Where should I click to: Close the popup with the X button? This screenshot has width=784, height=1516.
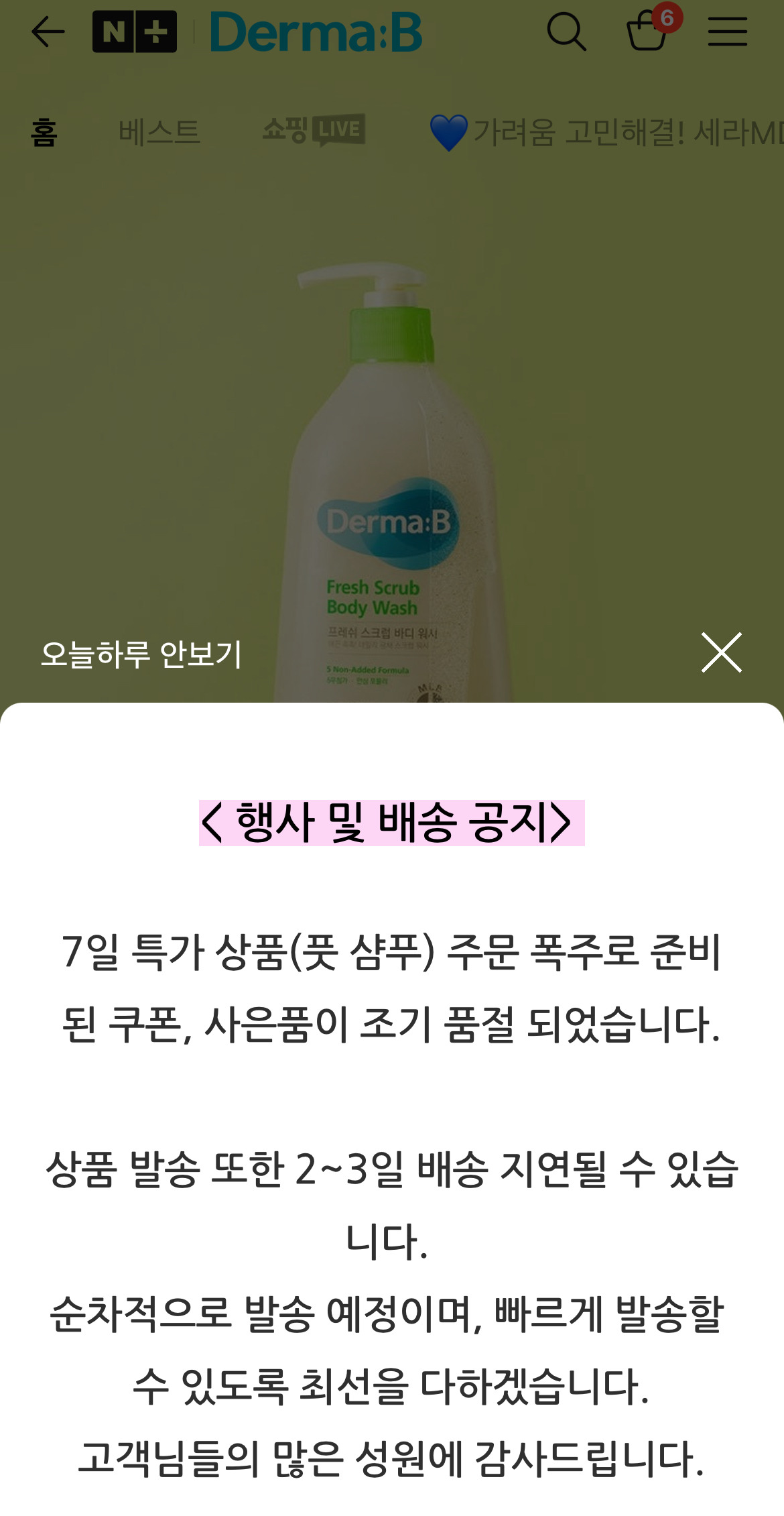point(722,652)
